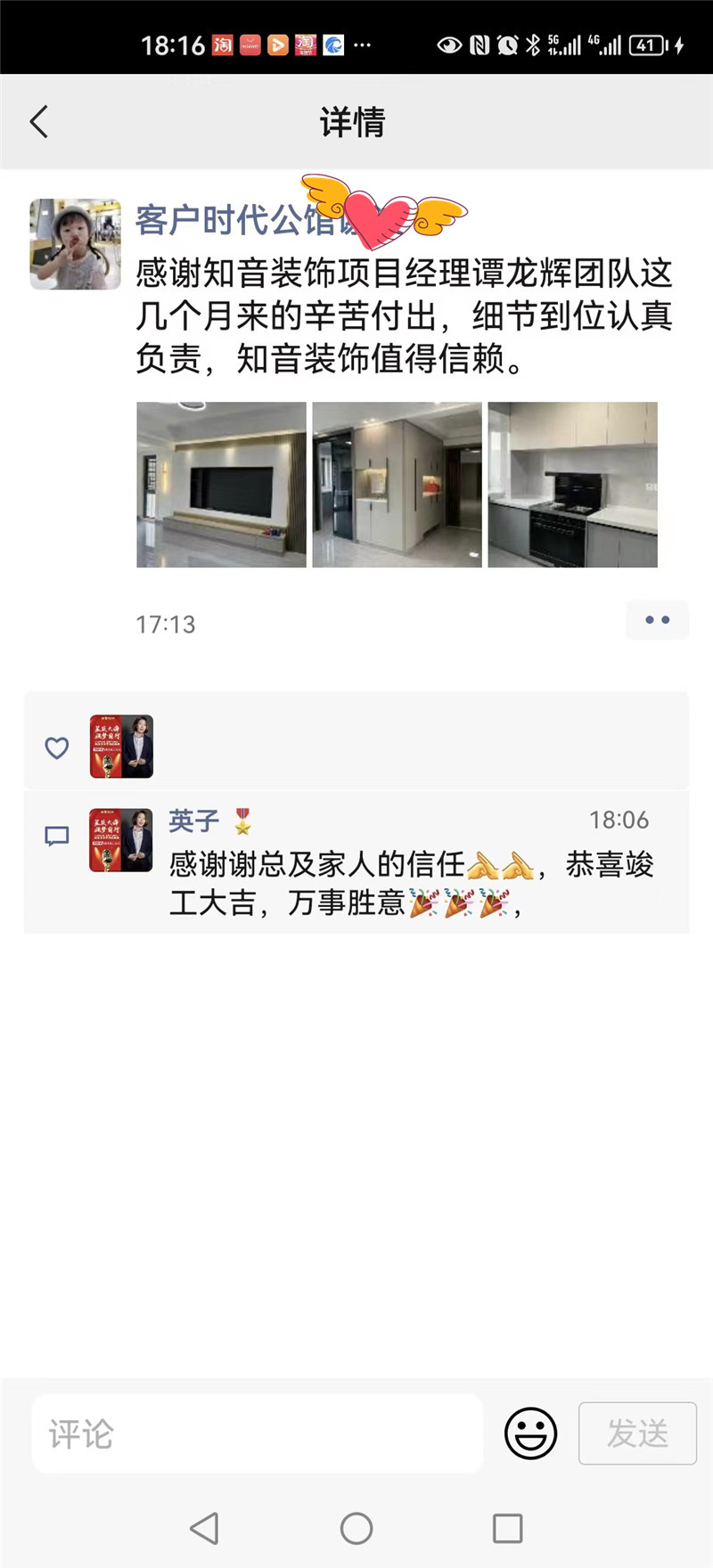Tap the 发送 send button
Image resolution: width=713 pixels, height=1568 pixels.
(x=637, y=1433)
